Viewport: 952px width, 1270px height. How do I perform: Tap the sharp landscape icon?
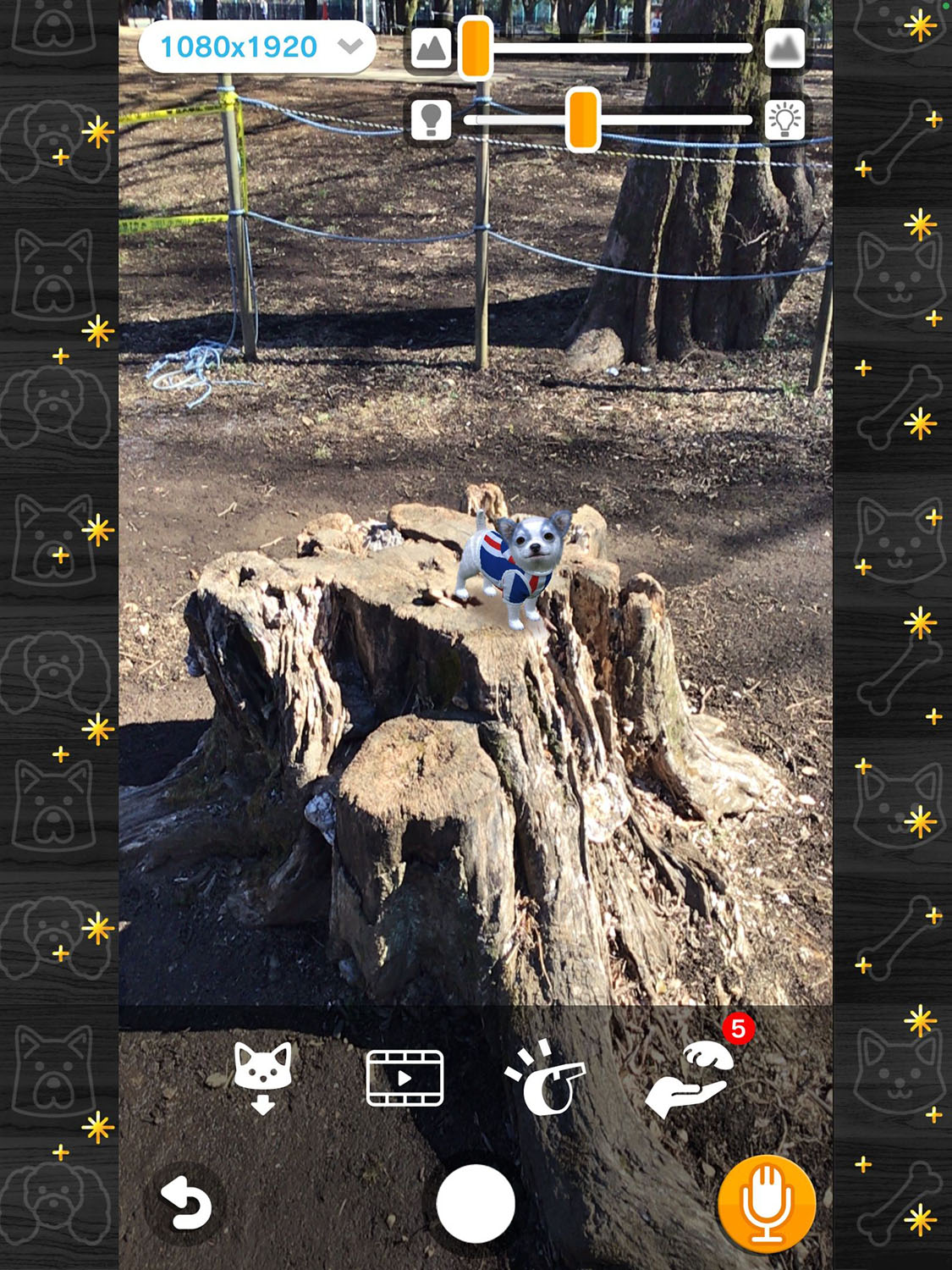point(430,49)
